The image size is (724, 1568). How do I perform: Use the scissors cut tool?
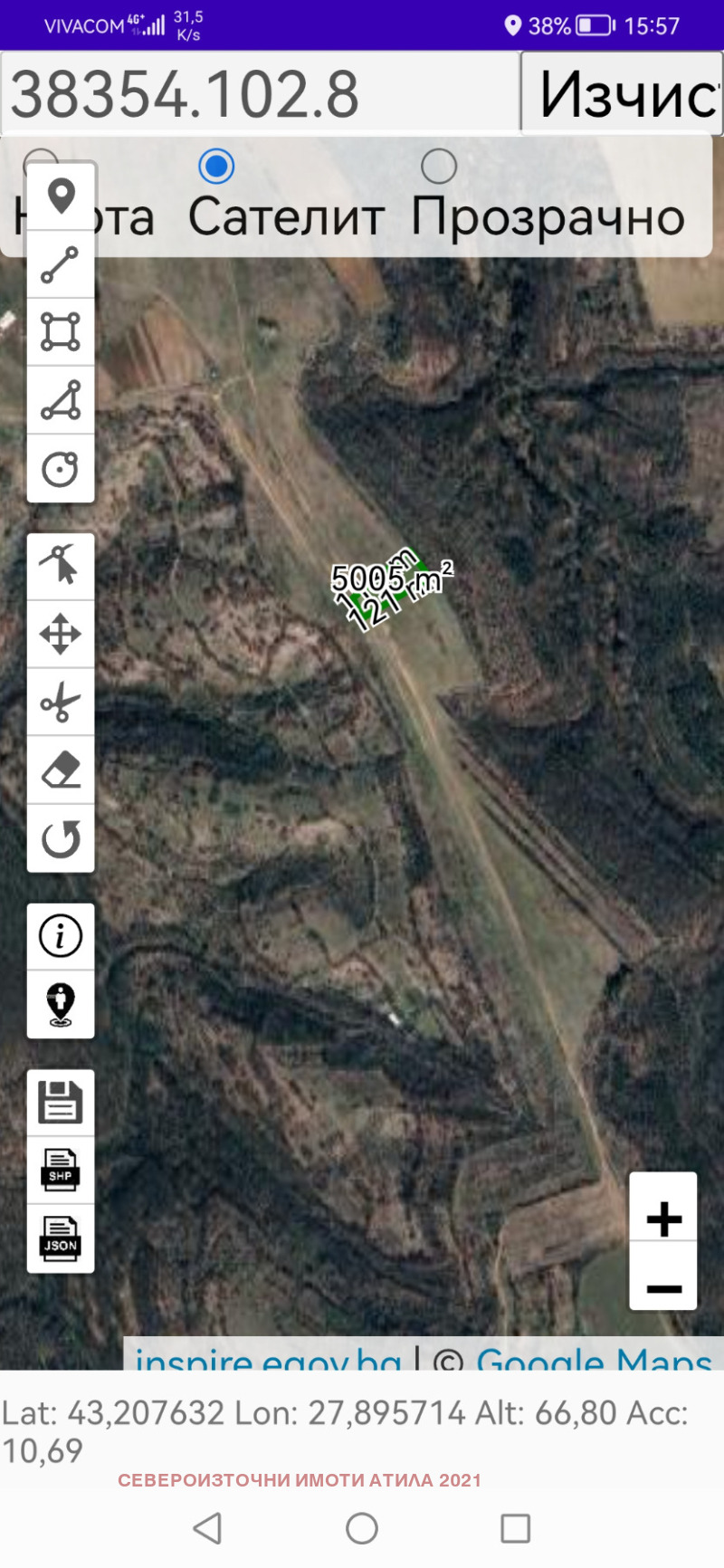[x=61, y=703]
